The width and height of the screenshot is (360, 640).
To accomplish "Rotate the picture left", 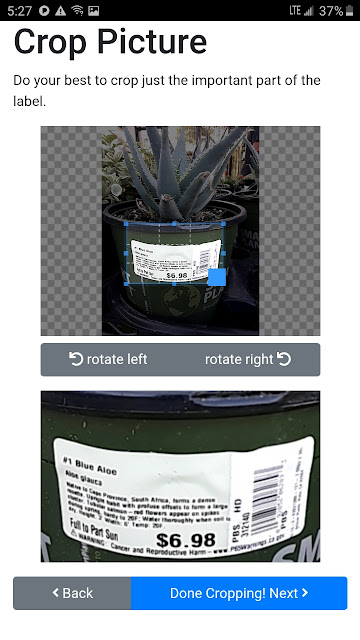I will pos(109,360).
